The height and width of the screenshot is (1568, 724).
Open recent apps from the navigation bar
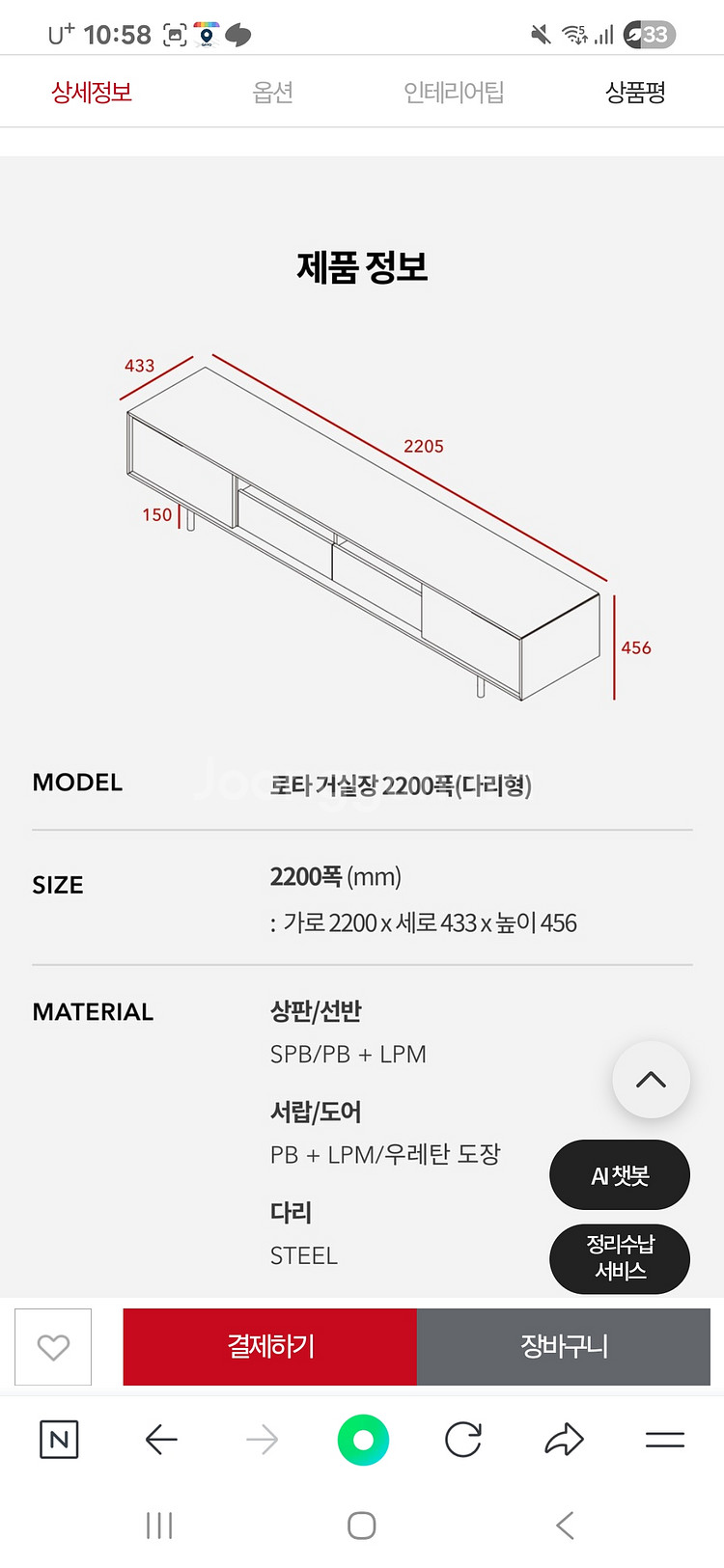pyautogui.click(x=159, y=1526)
